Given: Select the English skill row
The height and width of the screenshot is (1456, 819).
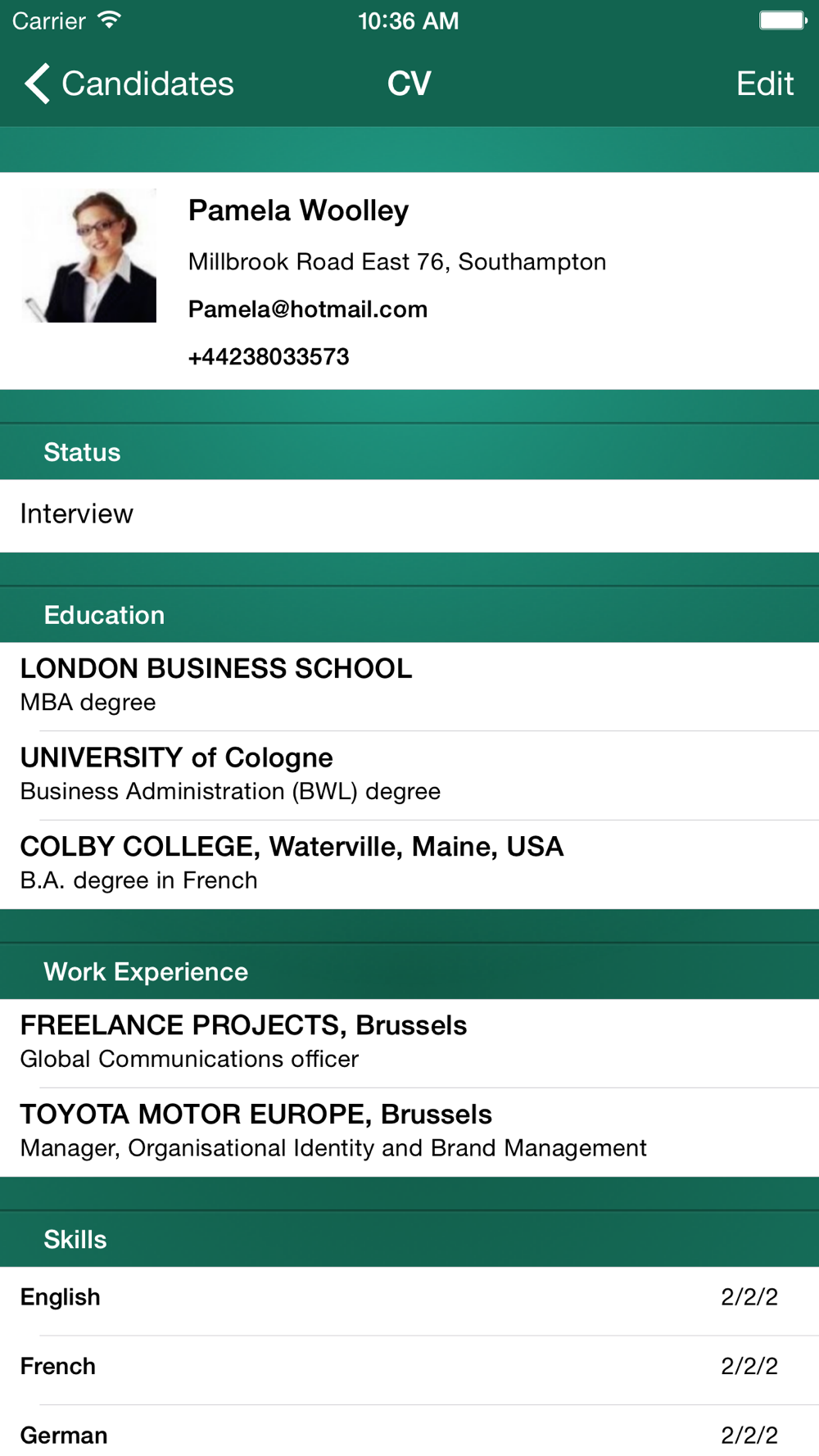Looking at the screenshot, I should [x=409, y=1301].
